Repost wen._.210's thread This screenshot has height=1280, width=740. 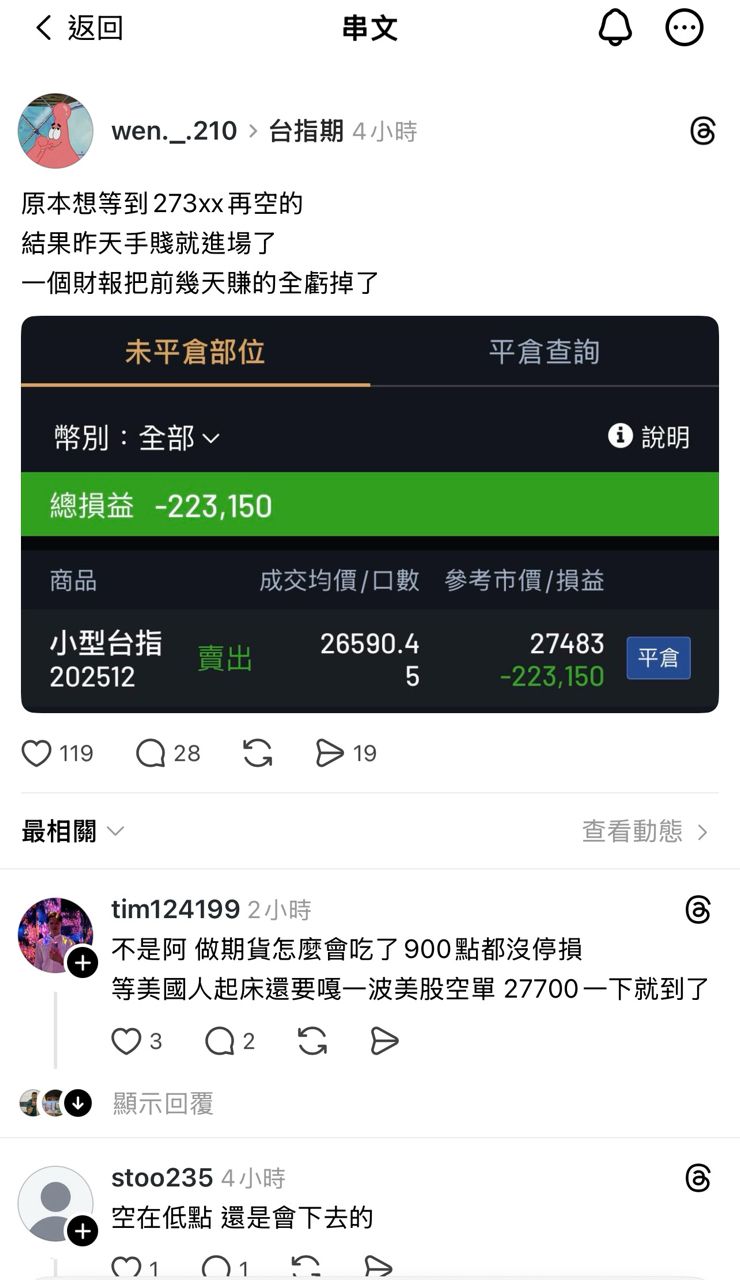click(258, 753)
